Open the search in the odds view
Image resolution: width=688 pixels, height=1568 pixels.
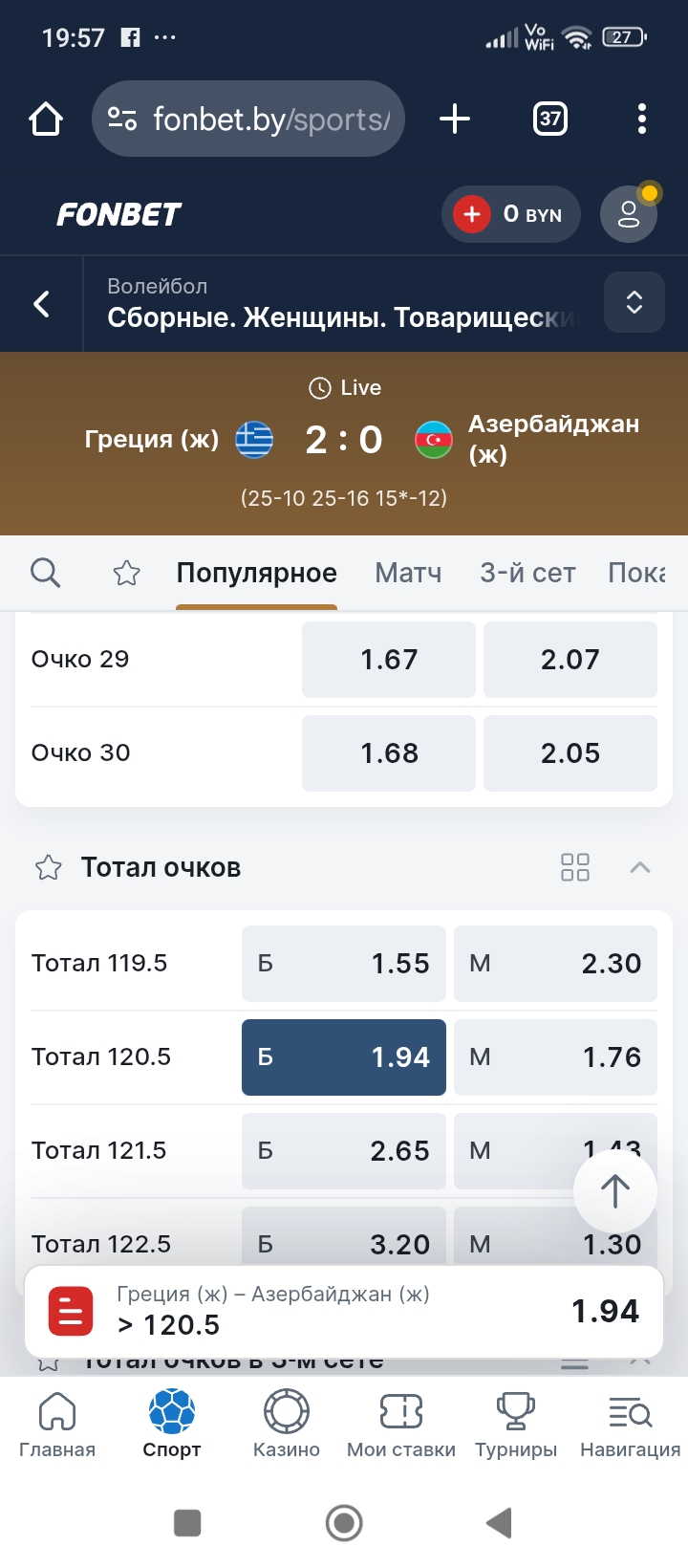(x=45, y=572)
